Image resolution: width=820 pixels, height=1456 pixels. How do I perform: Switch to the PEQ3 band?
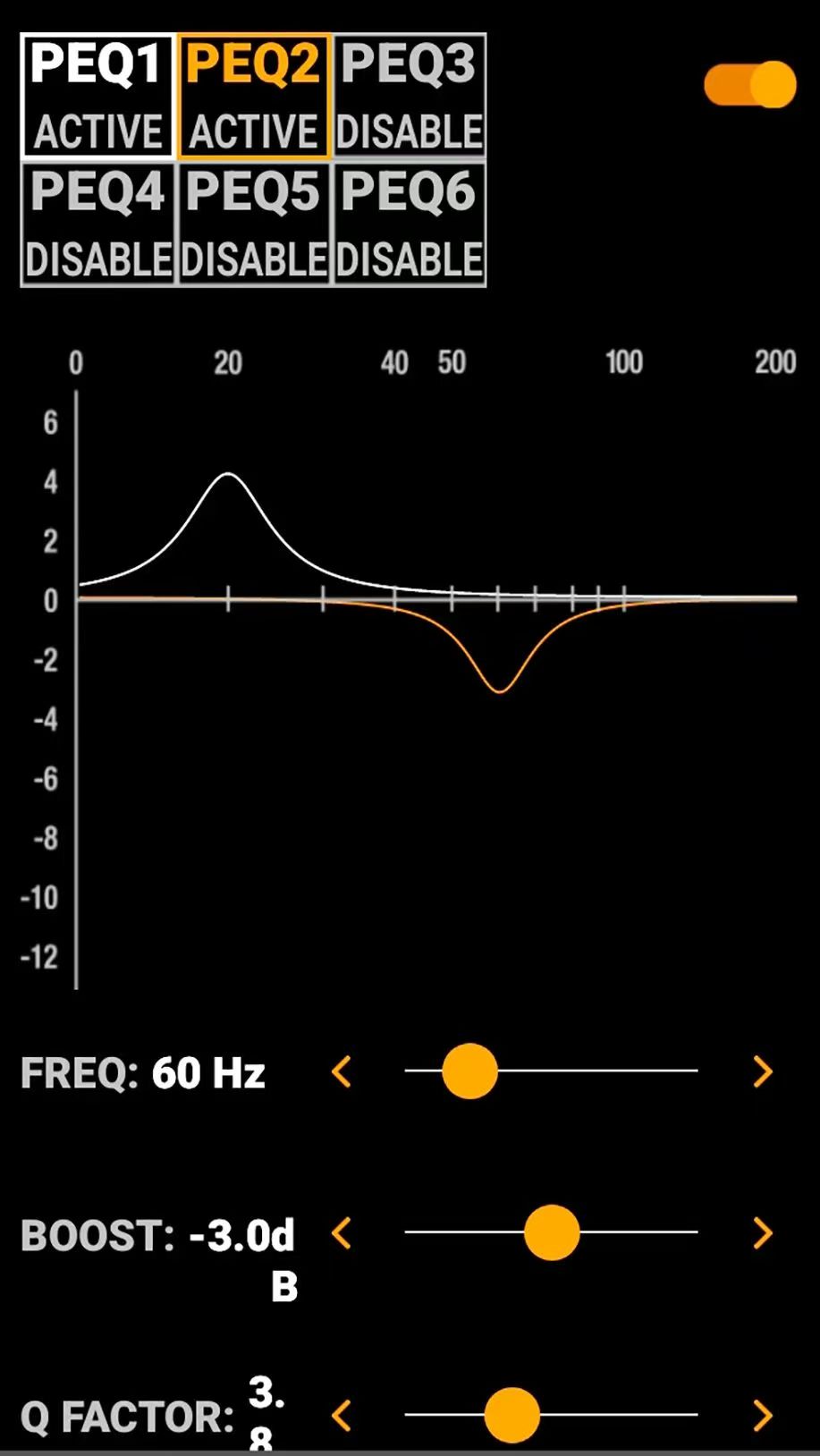tap(409, 97)
